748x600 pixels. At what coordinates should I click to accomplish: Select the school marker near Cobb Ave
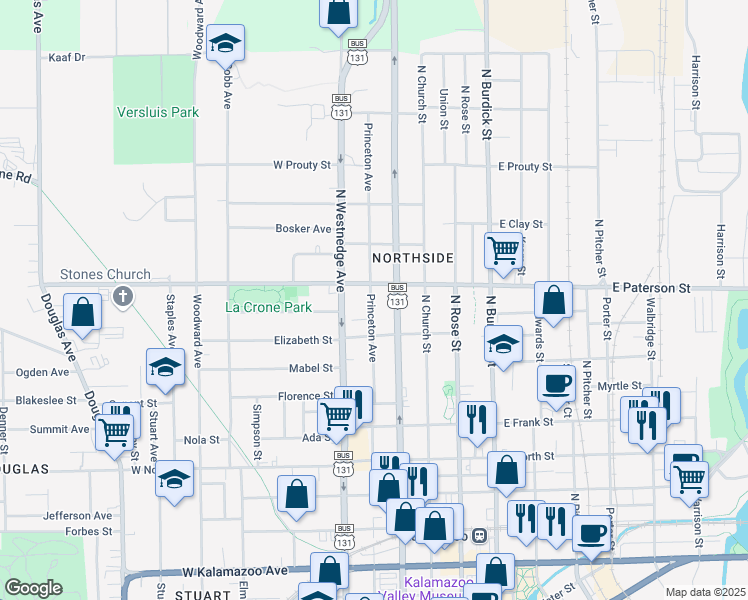[x=226, y=45]
